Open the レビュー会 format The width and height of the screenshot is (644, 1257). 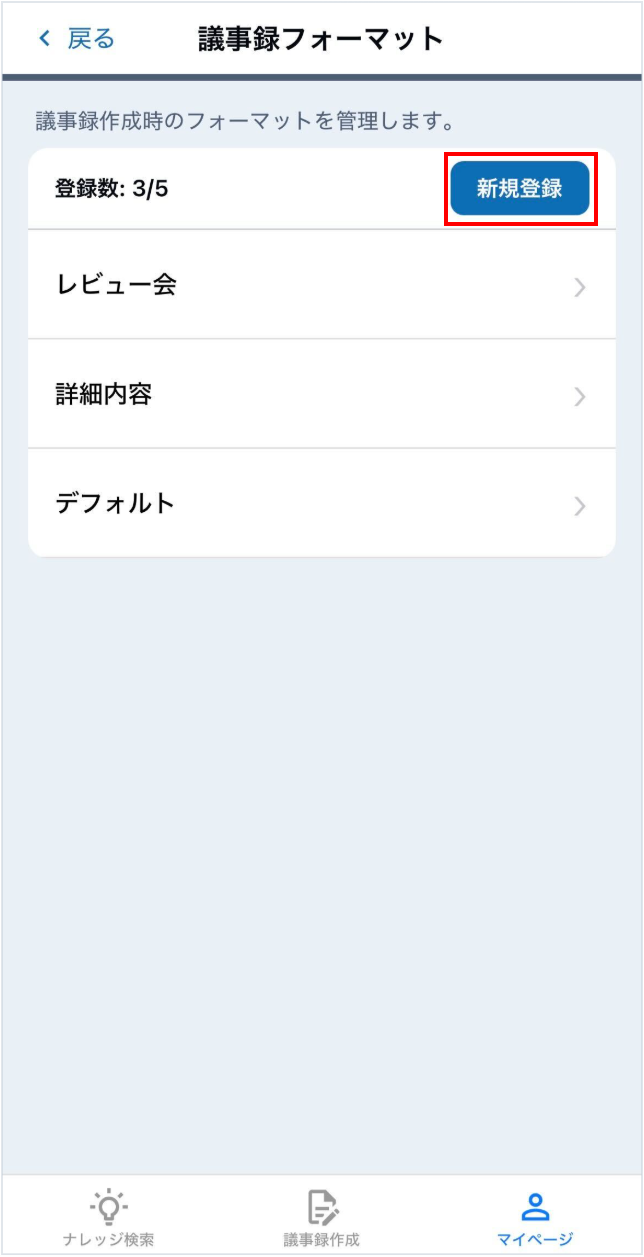coord(321,285)
